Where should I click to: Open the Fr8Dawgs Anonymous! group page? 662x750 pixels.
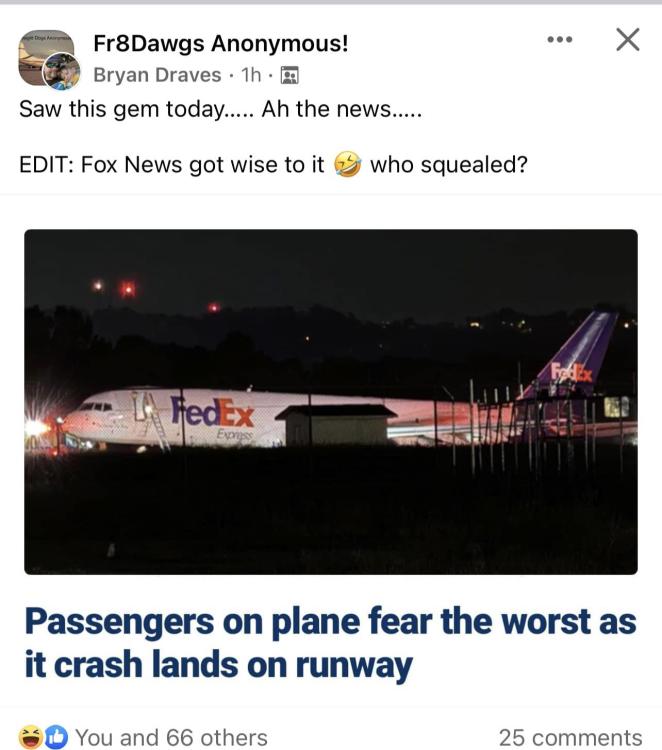(219, 44)
